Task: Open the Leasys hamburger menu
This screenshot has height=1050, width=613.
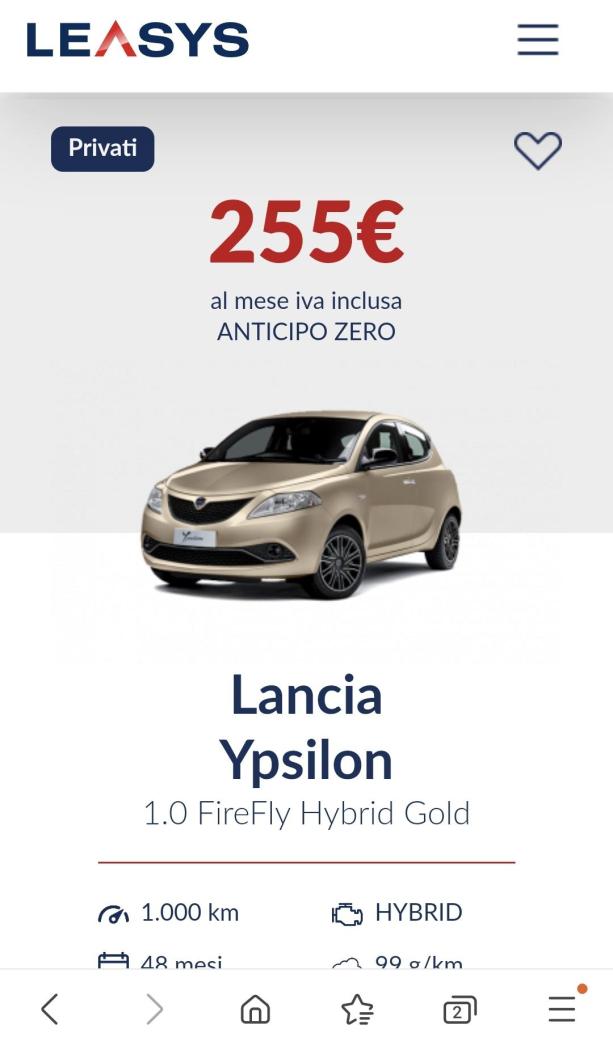Action: (537, 39)
